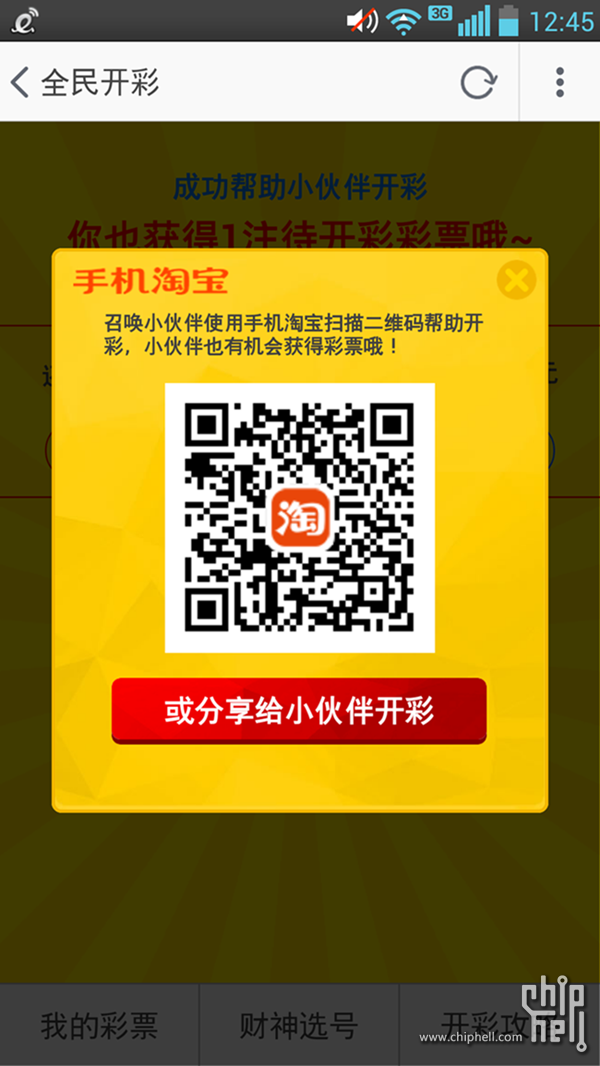The width and height of the screenshot is (600, 1066).
Task: Open the overflow menu
Action: click(559, 82)
